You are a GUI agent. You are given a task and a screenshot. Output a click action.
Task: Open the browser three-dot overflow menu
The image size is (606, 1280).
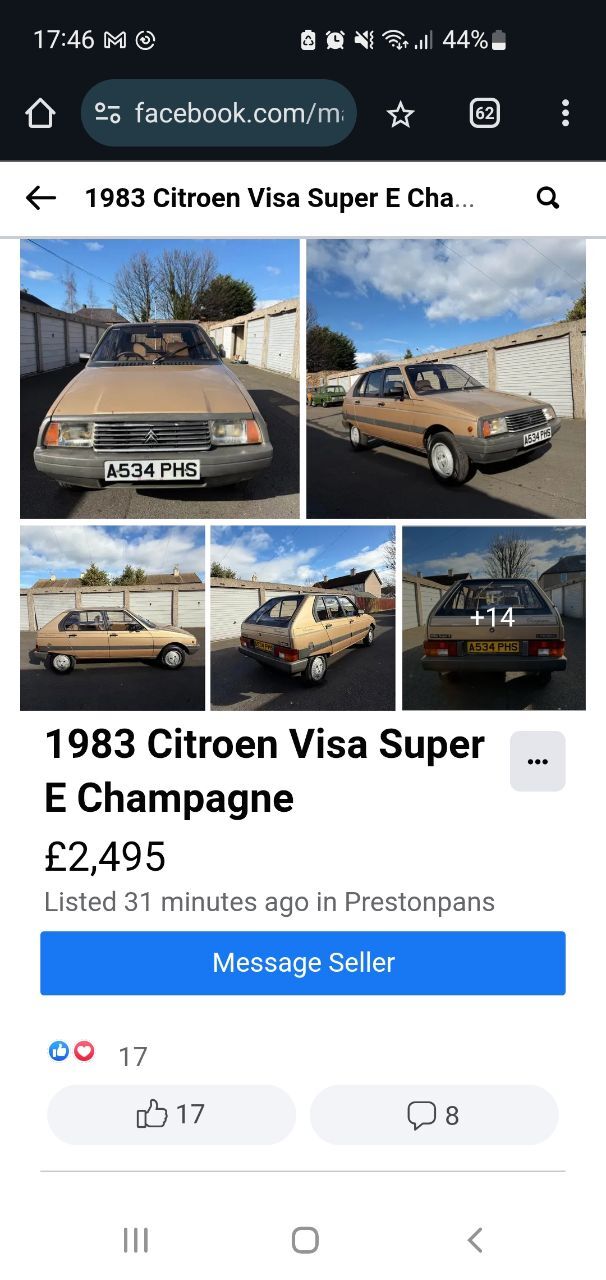point(565,113)
